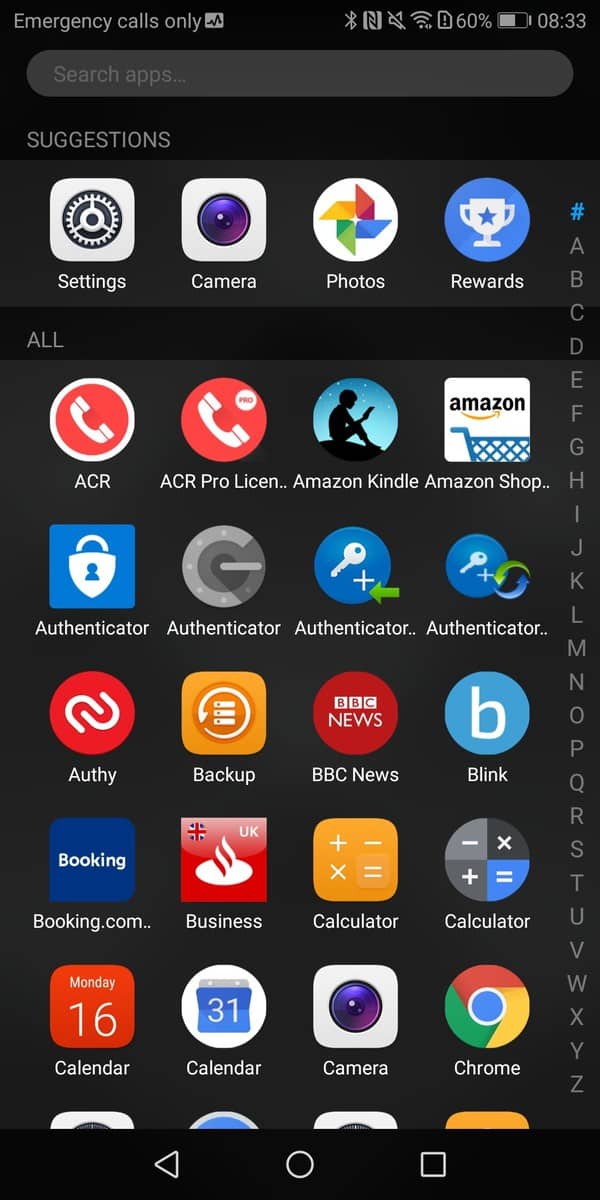Image resolution: width=600 pixels, height=1200 pixels.
Task: Launch Chrome browser
Action: pyautogui.click(x=487, y=1007)
